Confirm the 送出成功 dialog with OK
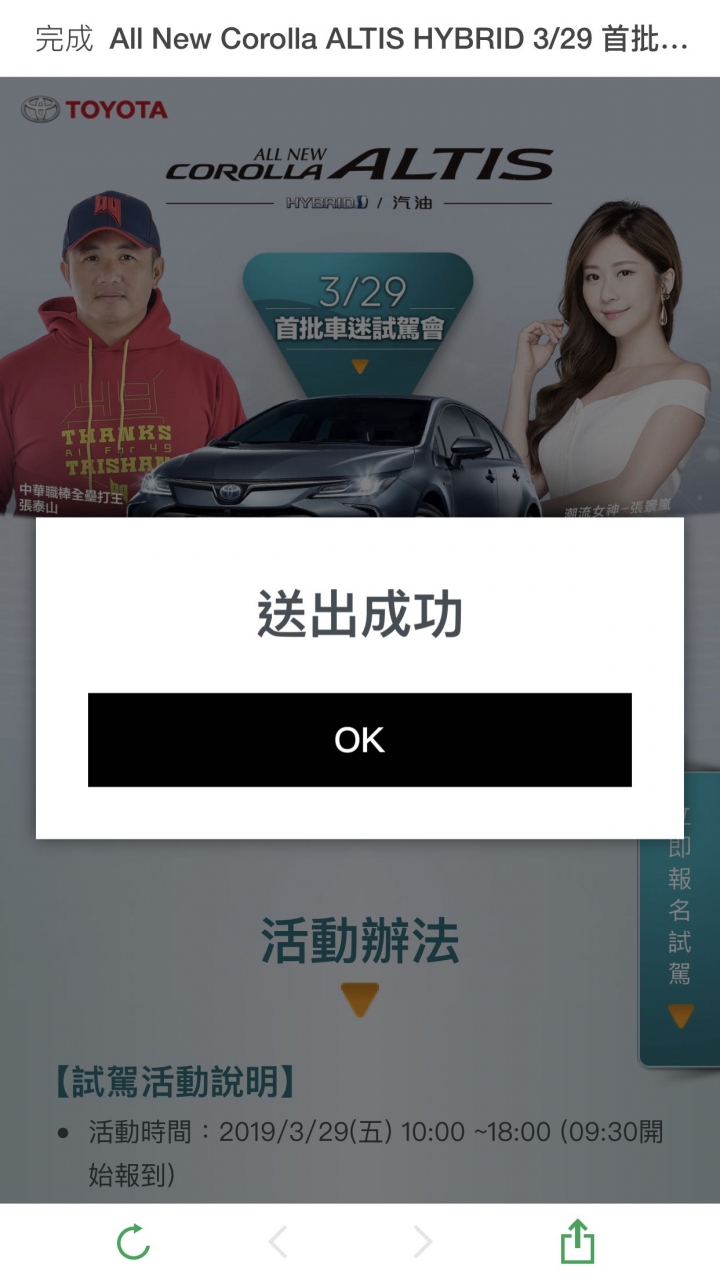Viewport: 720px width, 1280px height. (360, 740)
